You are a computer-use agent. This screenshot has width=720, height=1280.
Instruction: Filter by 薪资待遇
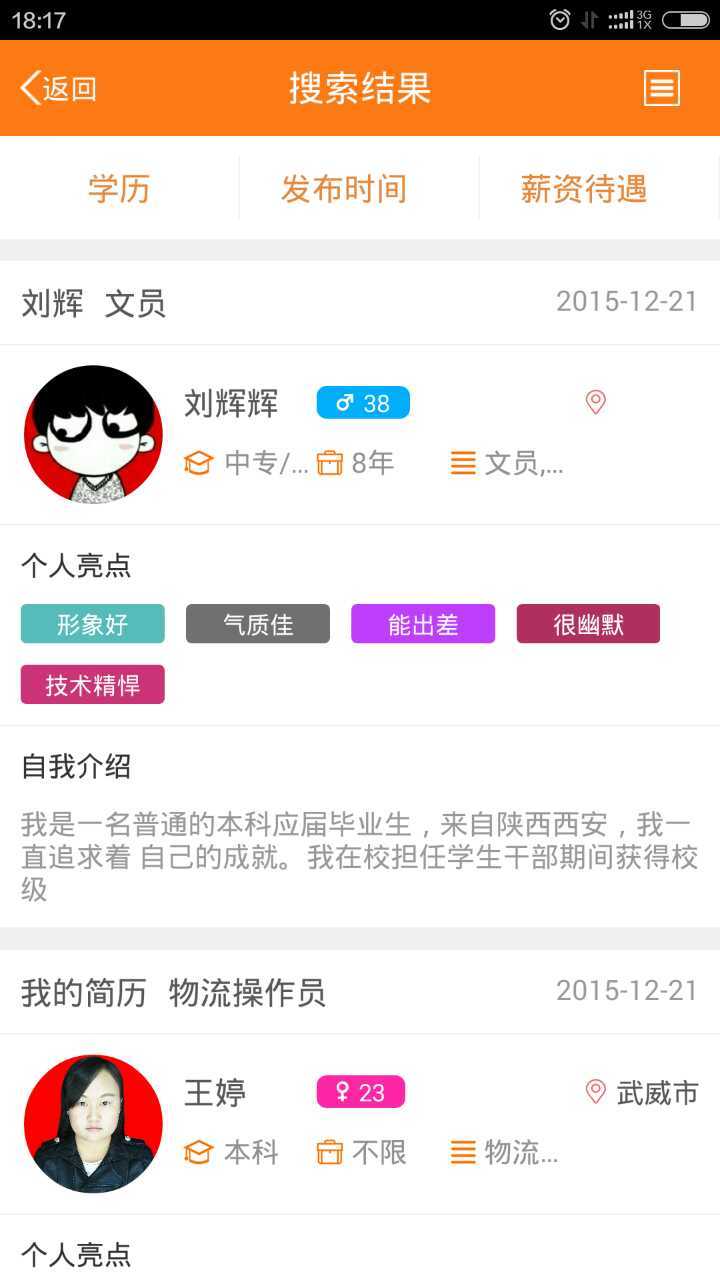(x=584, y=188)
